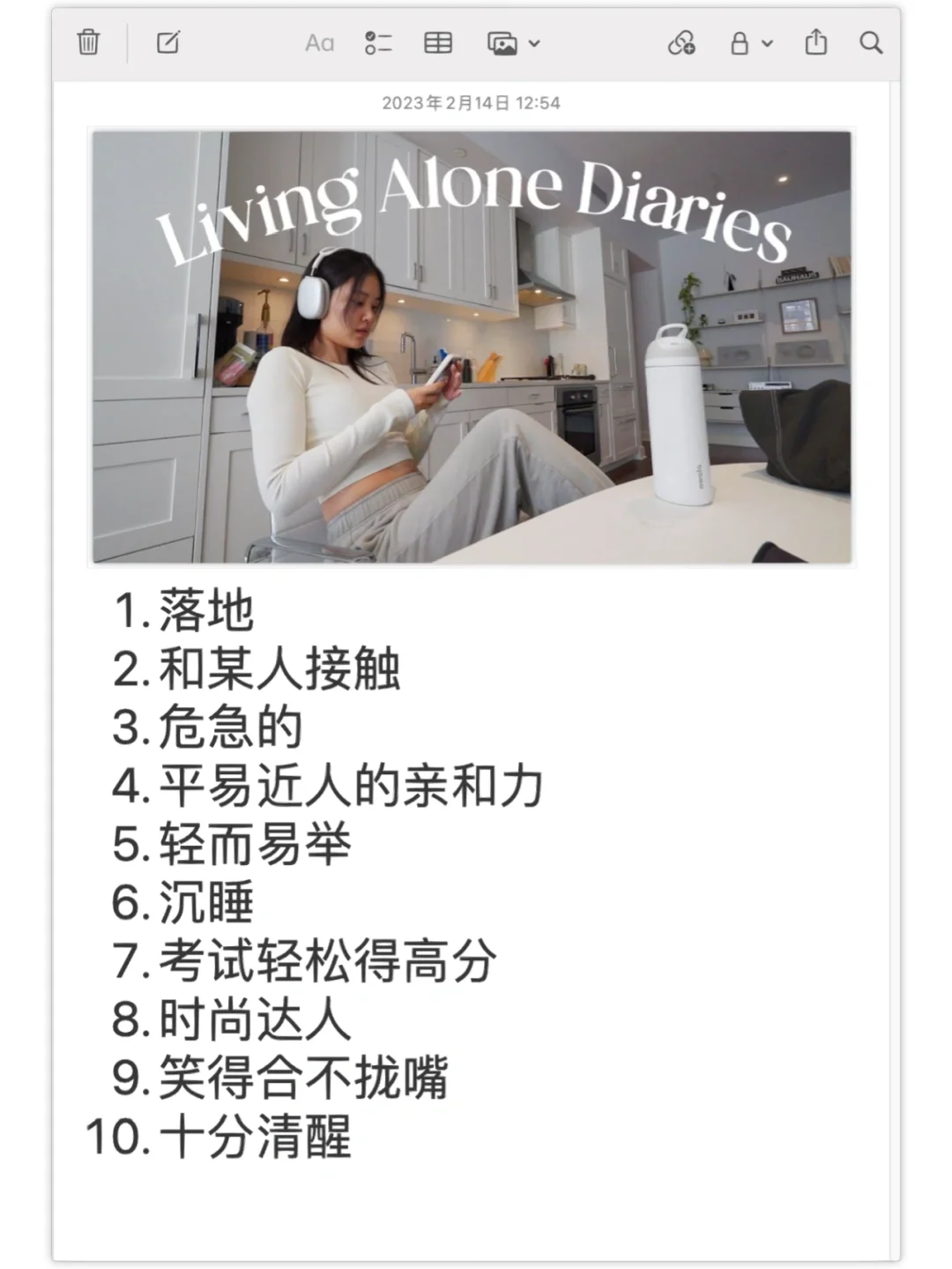Delete this note with the trash icon
Image resolution: width=952 pixels, height=1269 pixels.
point(88,42)
